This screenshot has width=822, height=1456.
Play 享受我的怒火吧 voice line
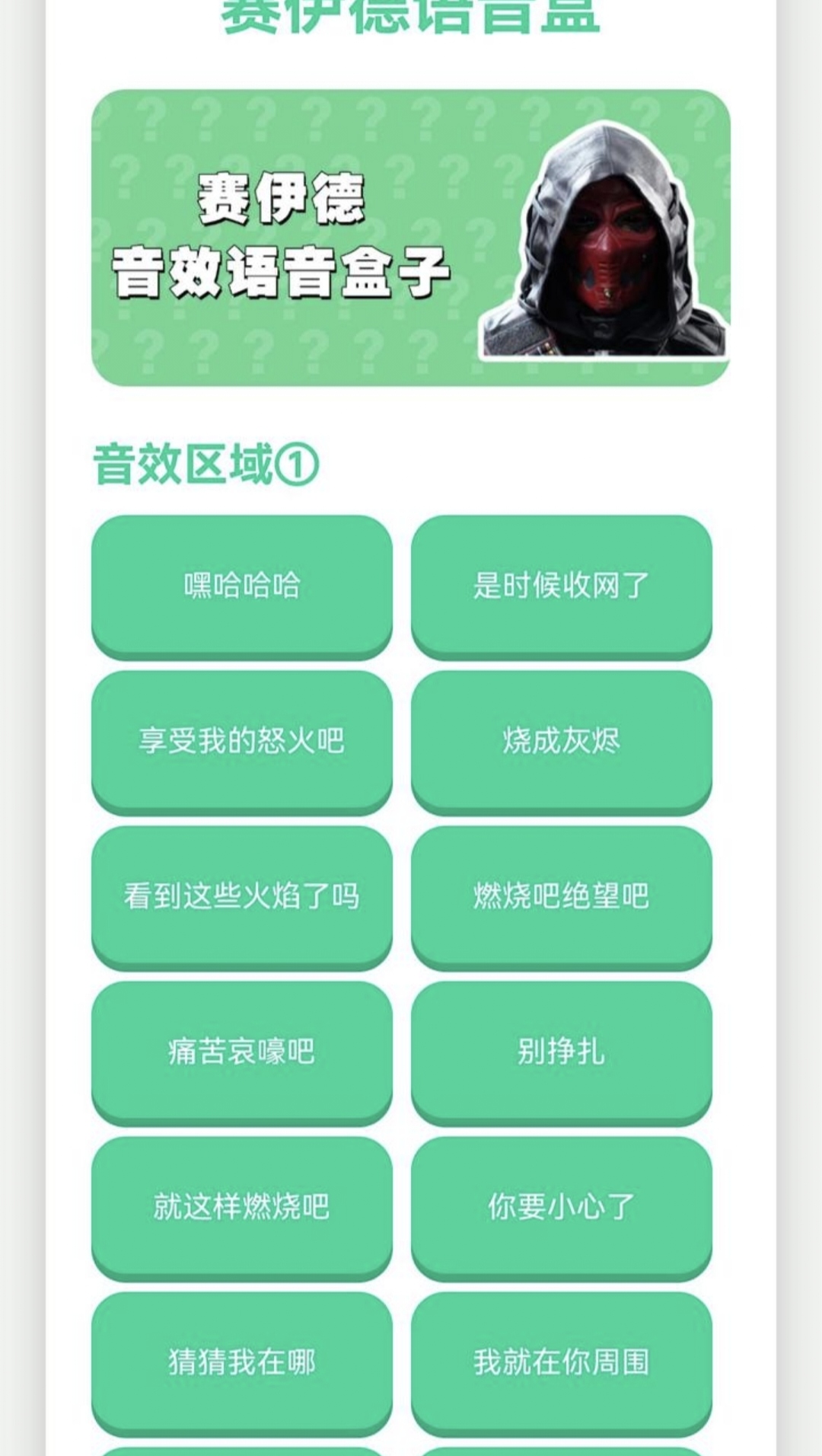pyautogui.click(x=242, y=740)
